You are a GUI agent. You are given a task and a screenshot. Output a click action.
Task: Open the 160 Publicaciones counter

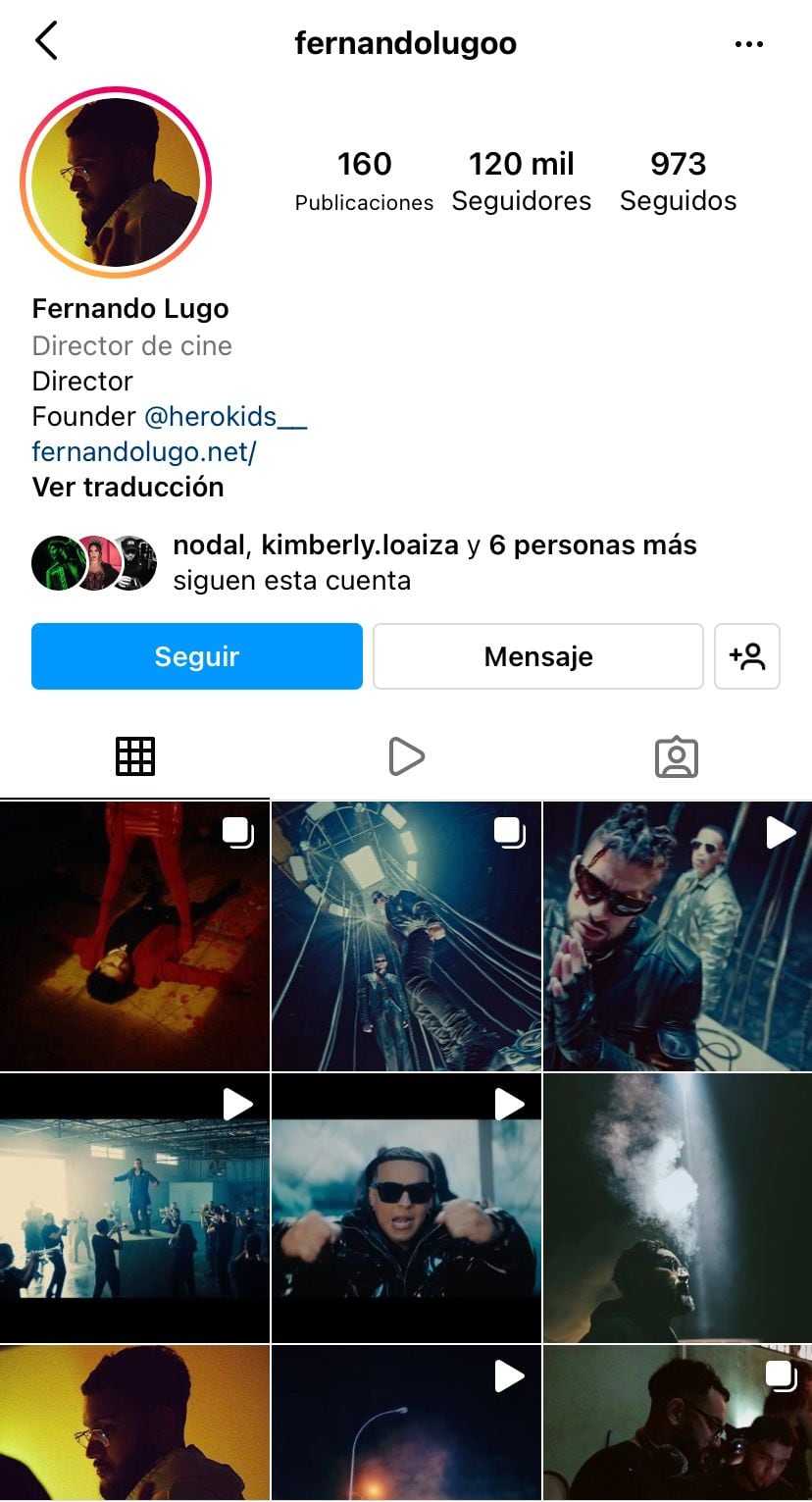(x=363, y=180)
